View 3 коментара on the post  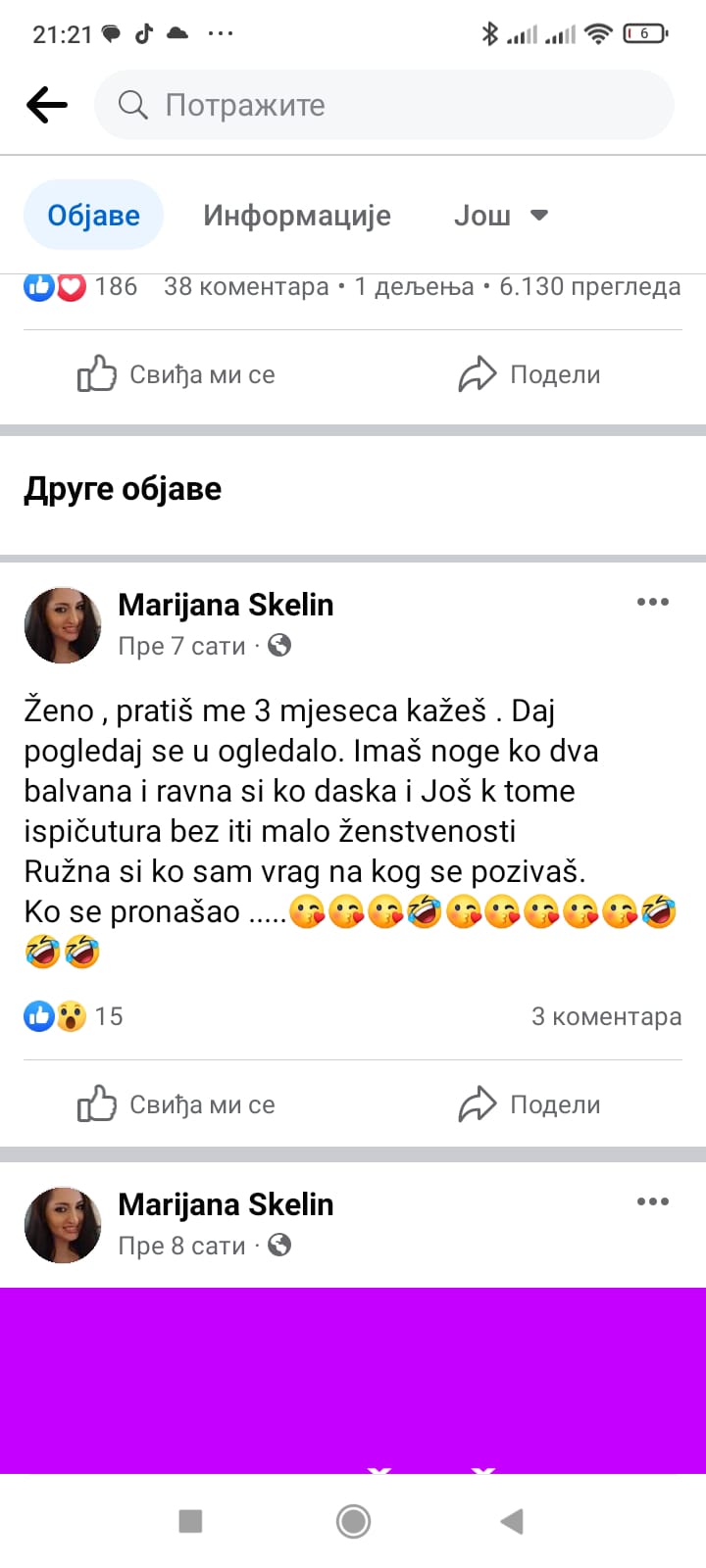606,1016
